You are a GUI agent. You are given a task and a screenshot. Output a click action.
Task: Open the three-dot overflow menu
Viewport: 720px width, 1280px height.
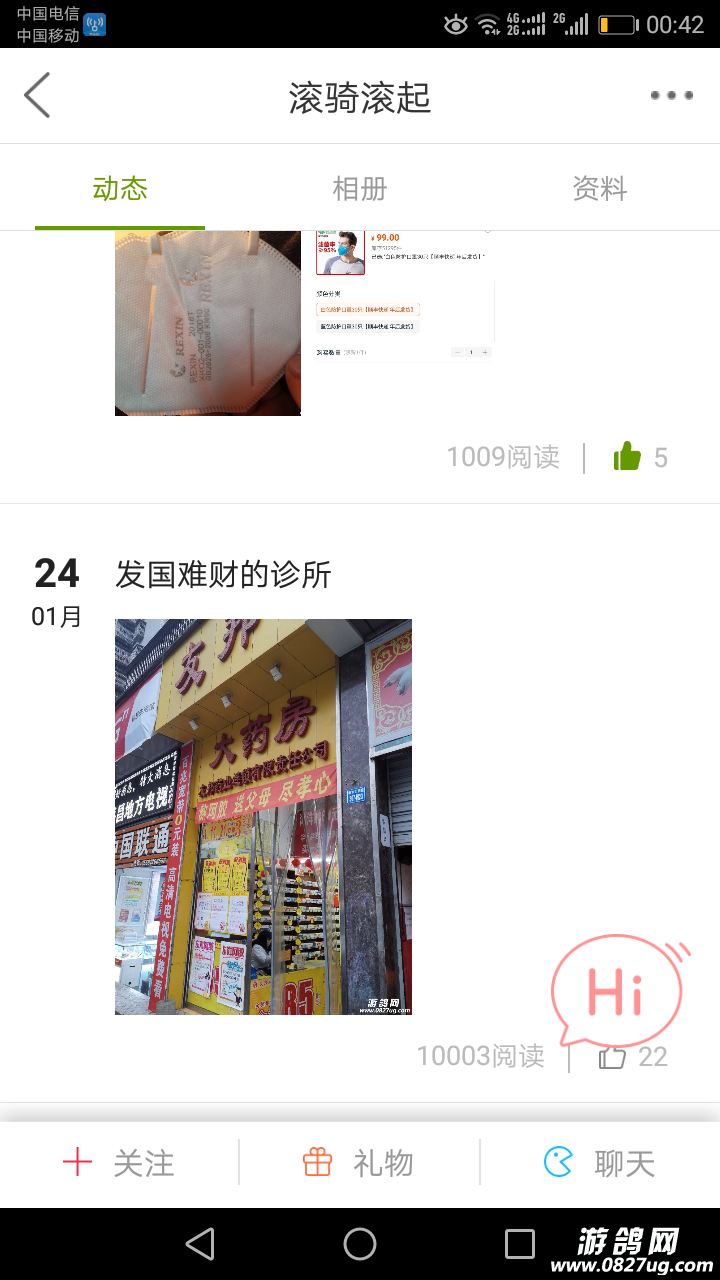pyautogui.click(x=671, y=96)
